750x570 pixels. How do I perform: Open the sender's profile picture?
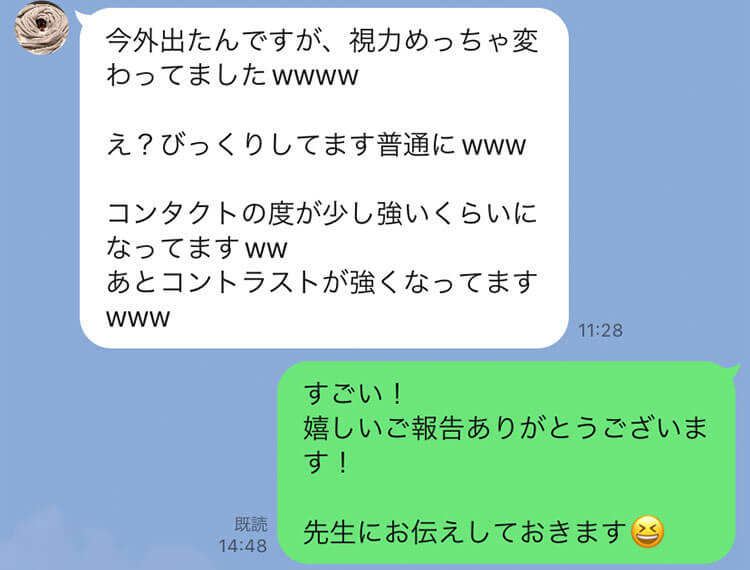(x=42, y=30)
